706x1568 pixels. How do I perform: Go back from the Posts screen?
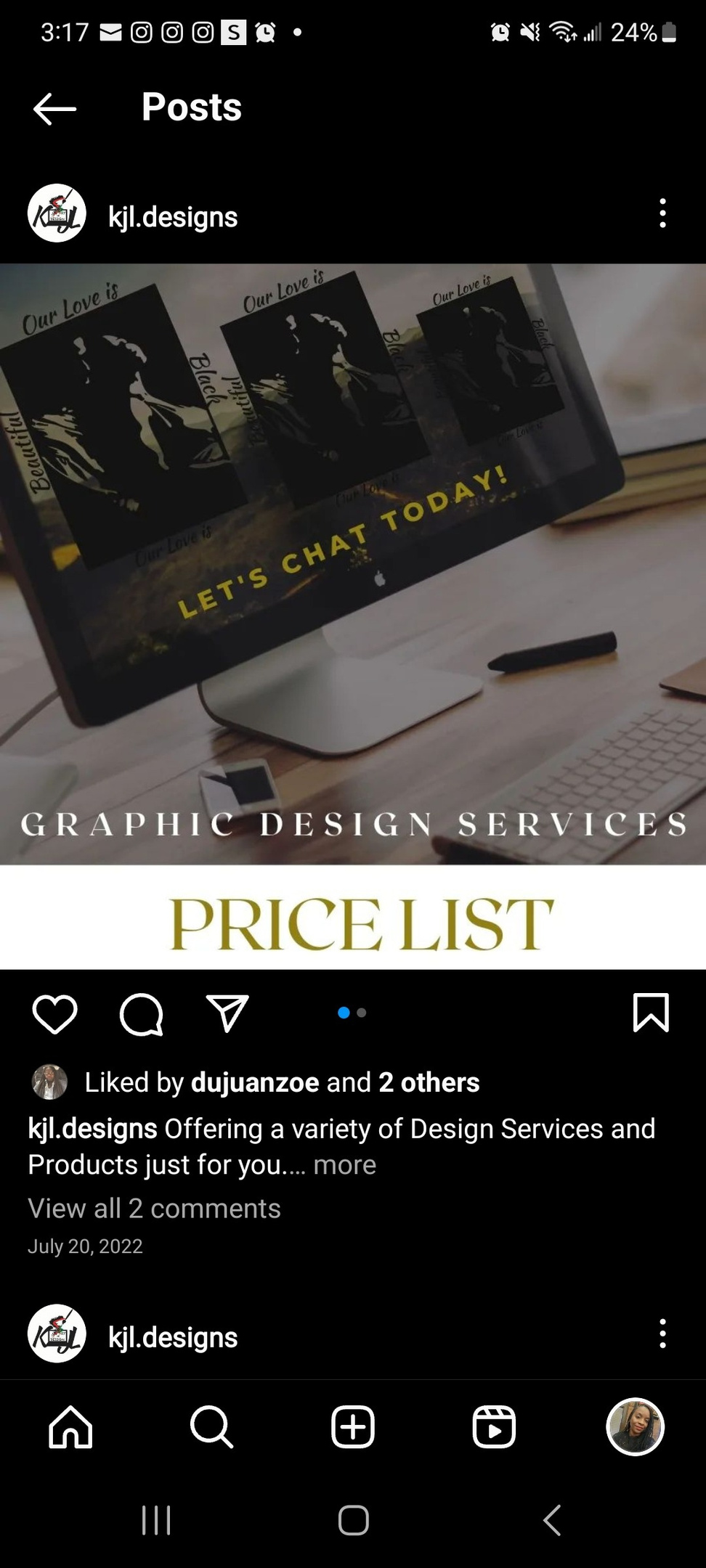54,109
